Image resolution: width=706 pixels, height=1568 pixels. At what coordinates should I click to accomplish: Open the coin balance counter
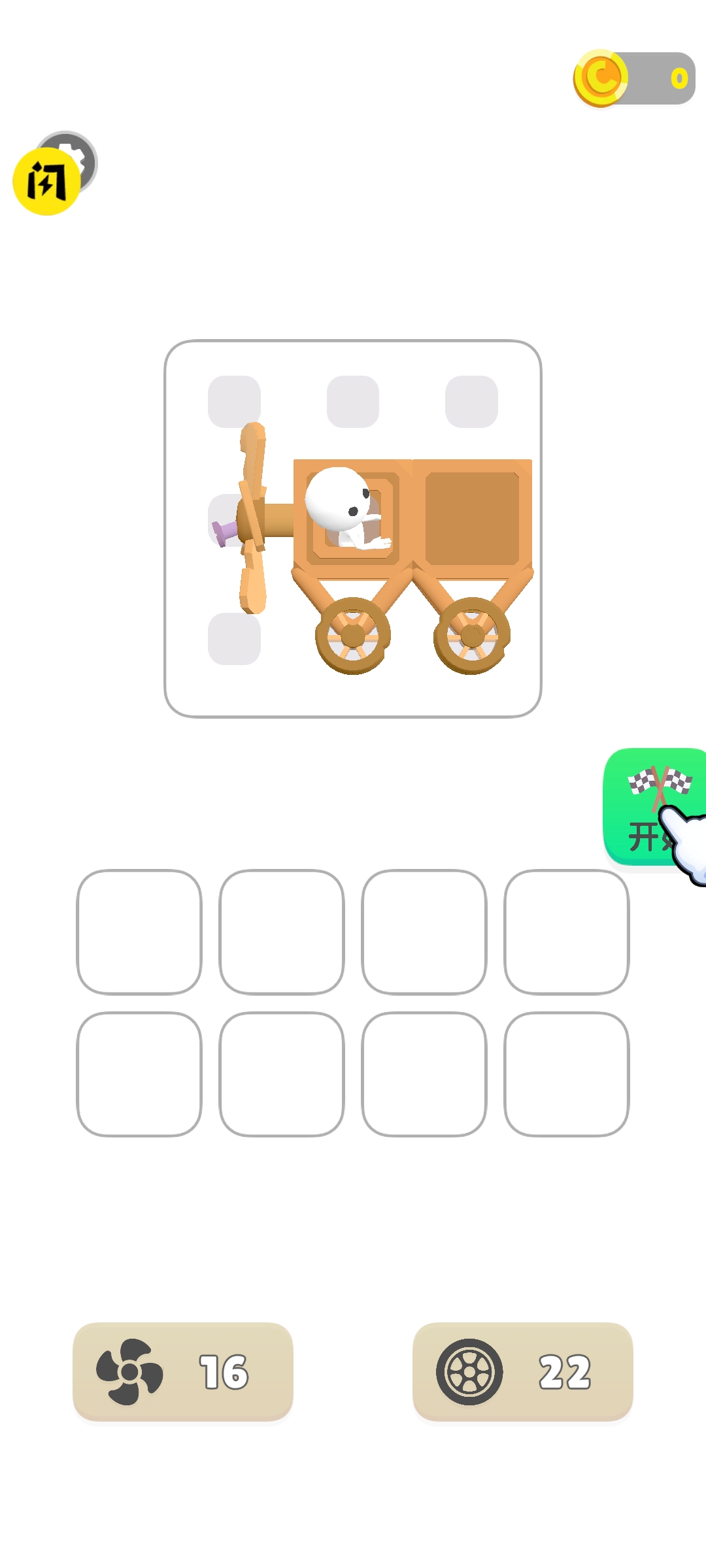pos(634,78)
